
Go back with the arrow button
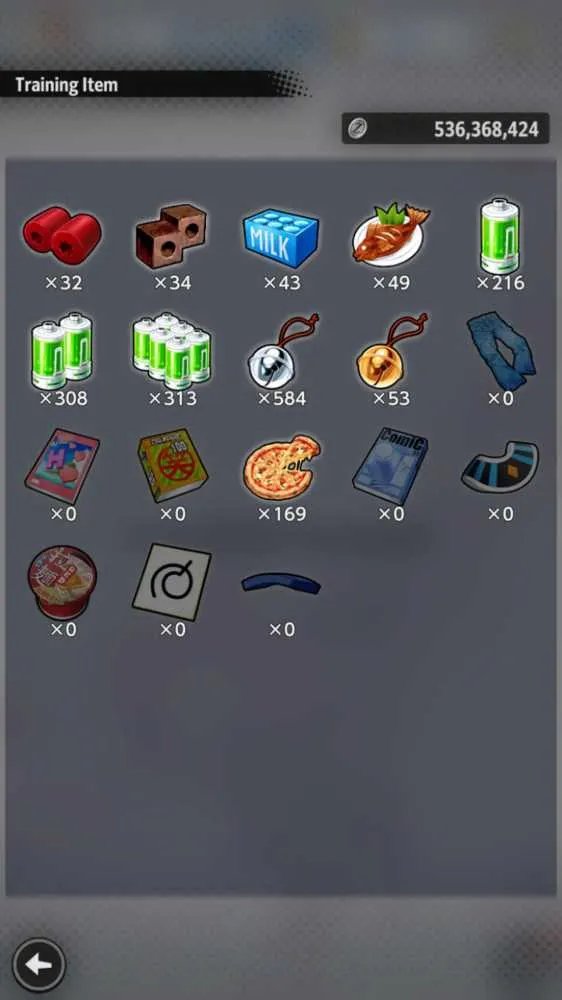(38, 964)
